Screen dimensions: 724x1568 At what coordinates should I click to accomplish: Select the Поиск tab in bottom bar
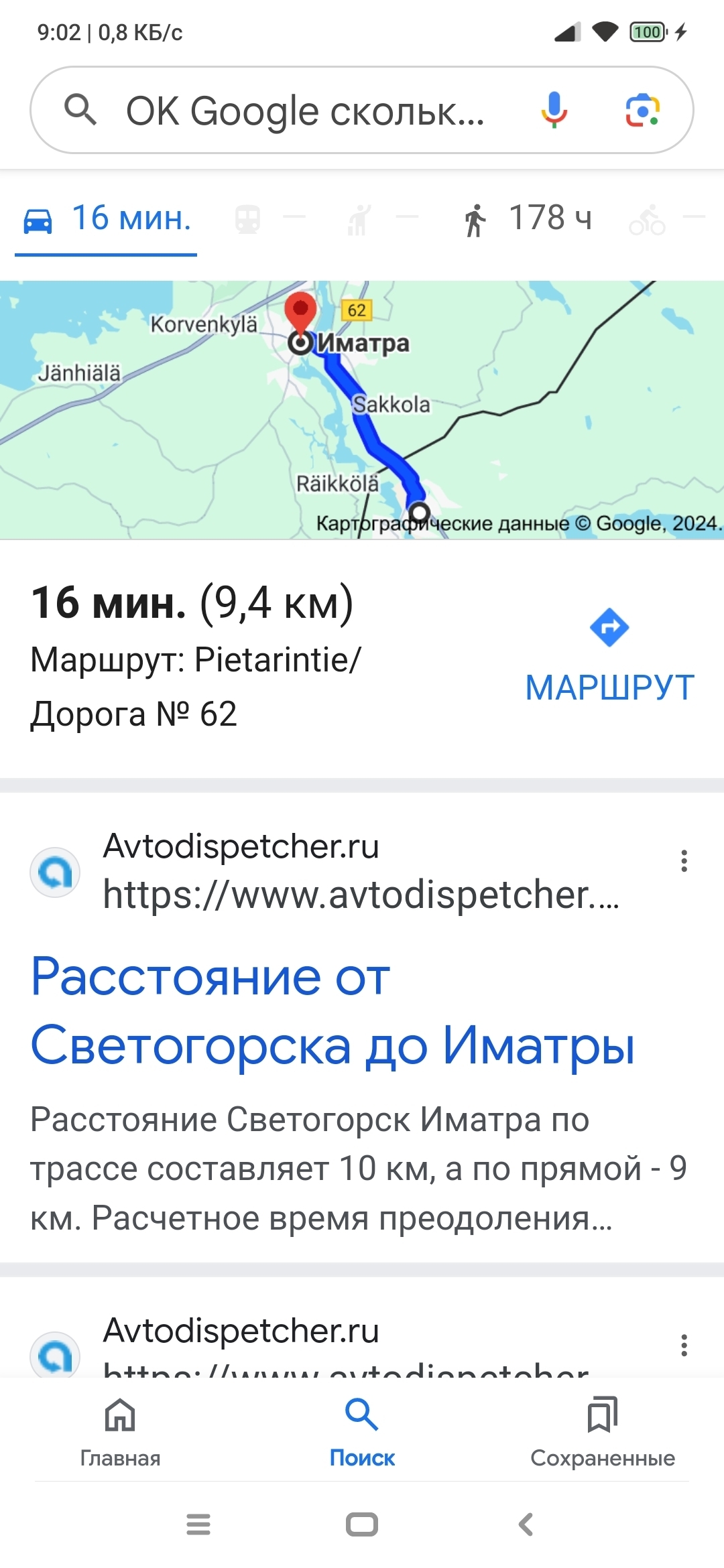click(x=362, y=1433)
